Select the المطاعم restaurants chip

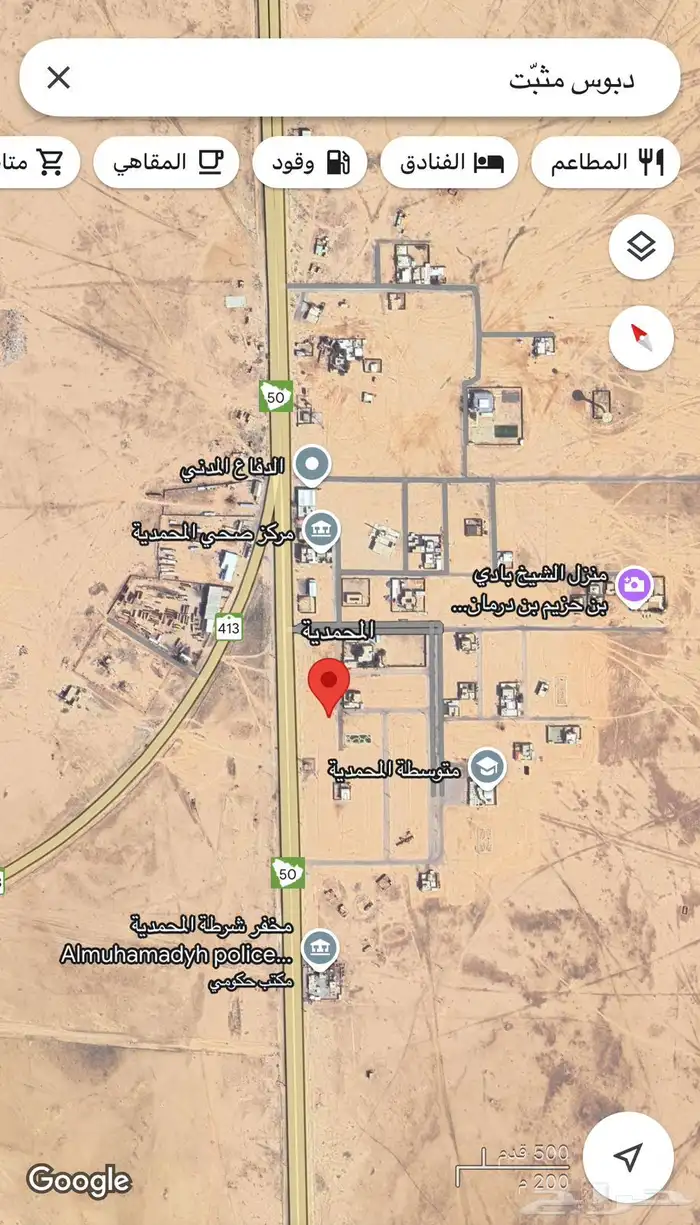(605, 162)
